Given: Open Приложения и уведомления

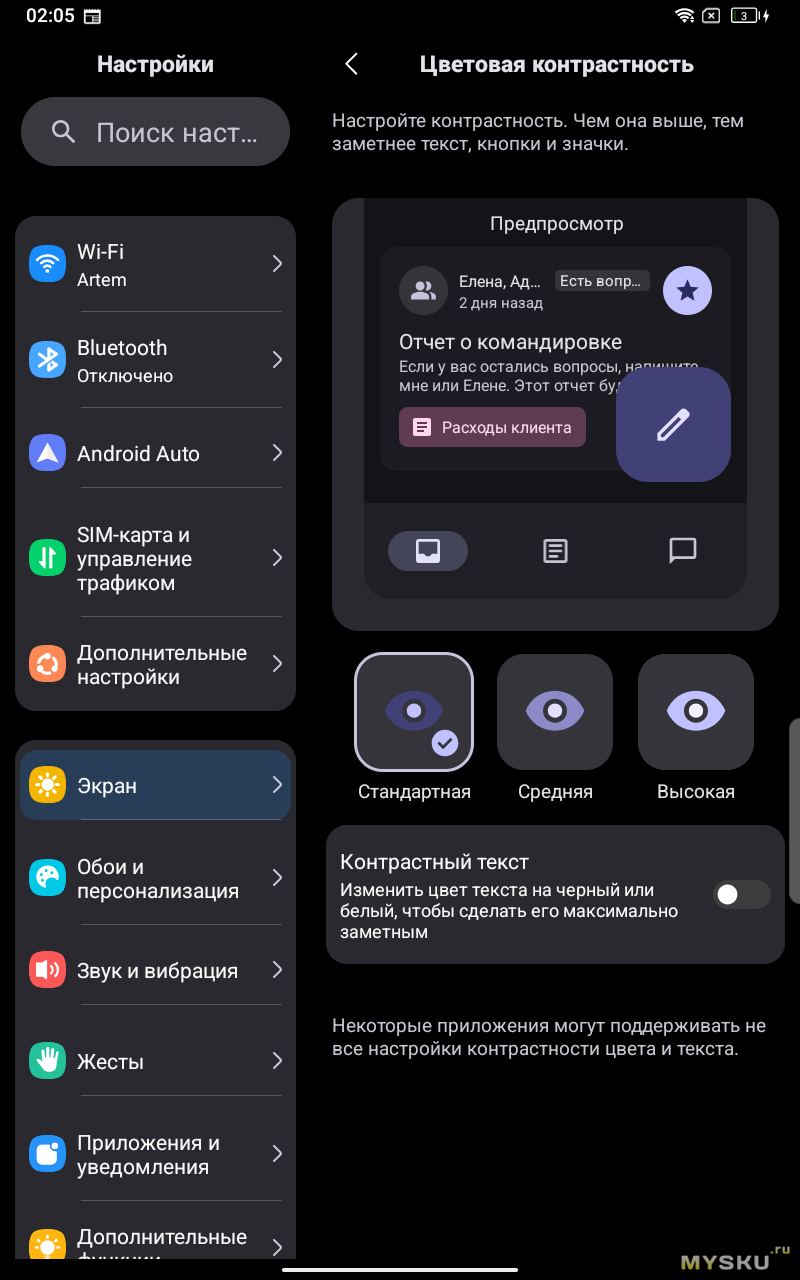Looking at the screenshot, I should tap(155, 1154).
